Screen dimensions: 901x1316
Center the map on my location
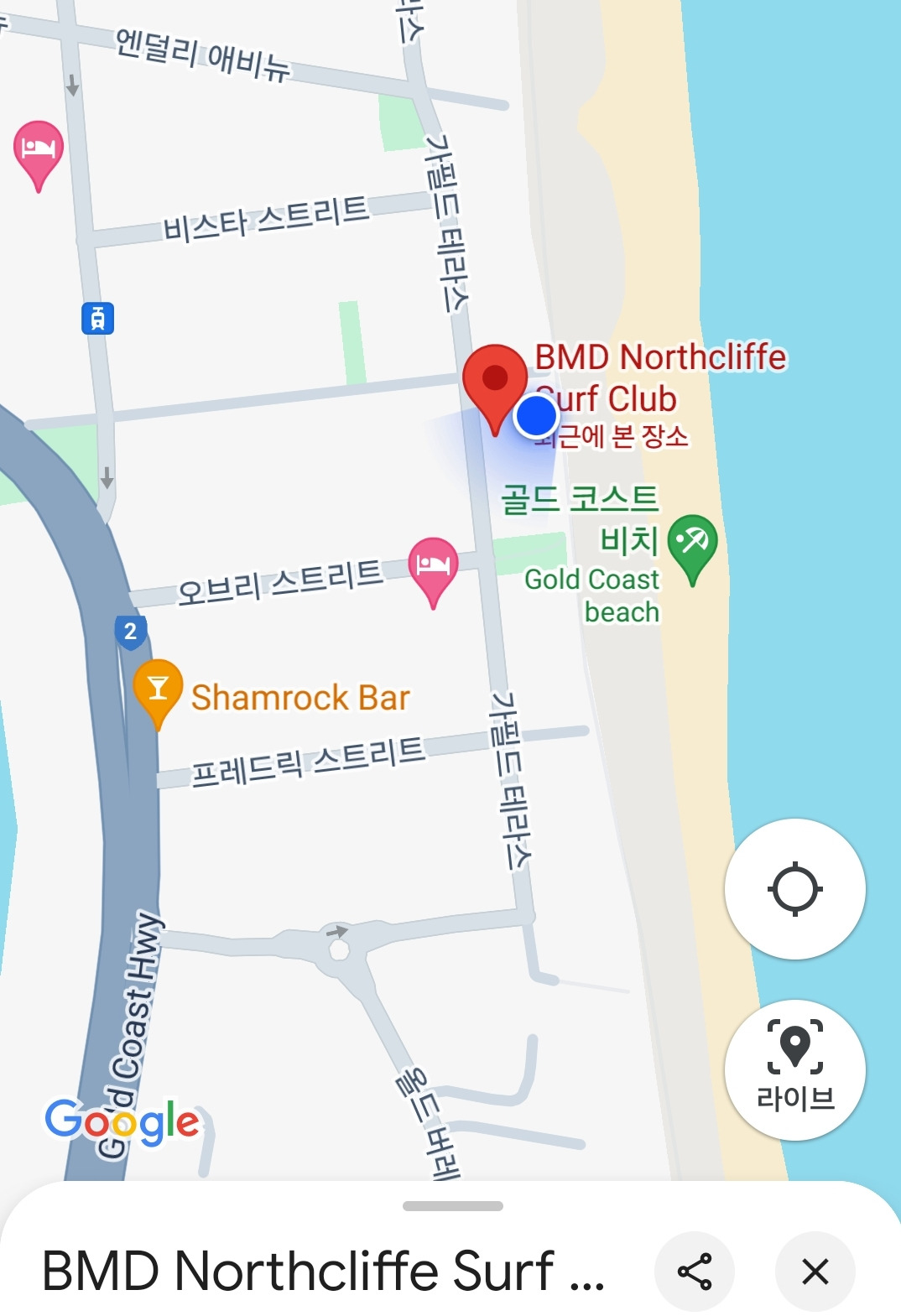(794, 889)
